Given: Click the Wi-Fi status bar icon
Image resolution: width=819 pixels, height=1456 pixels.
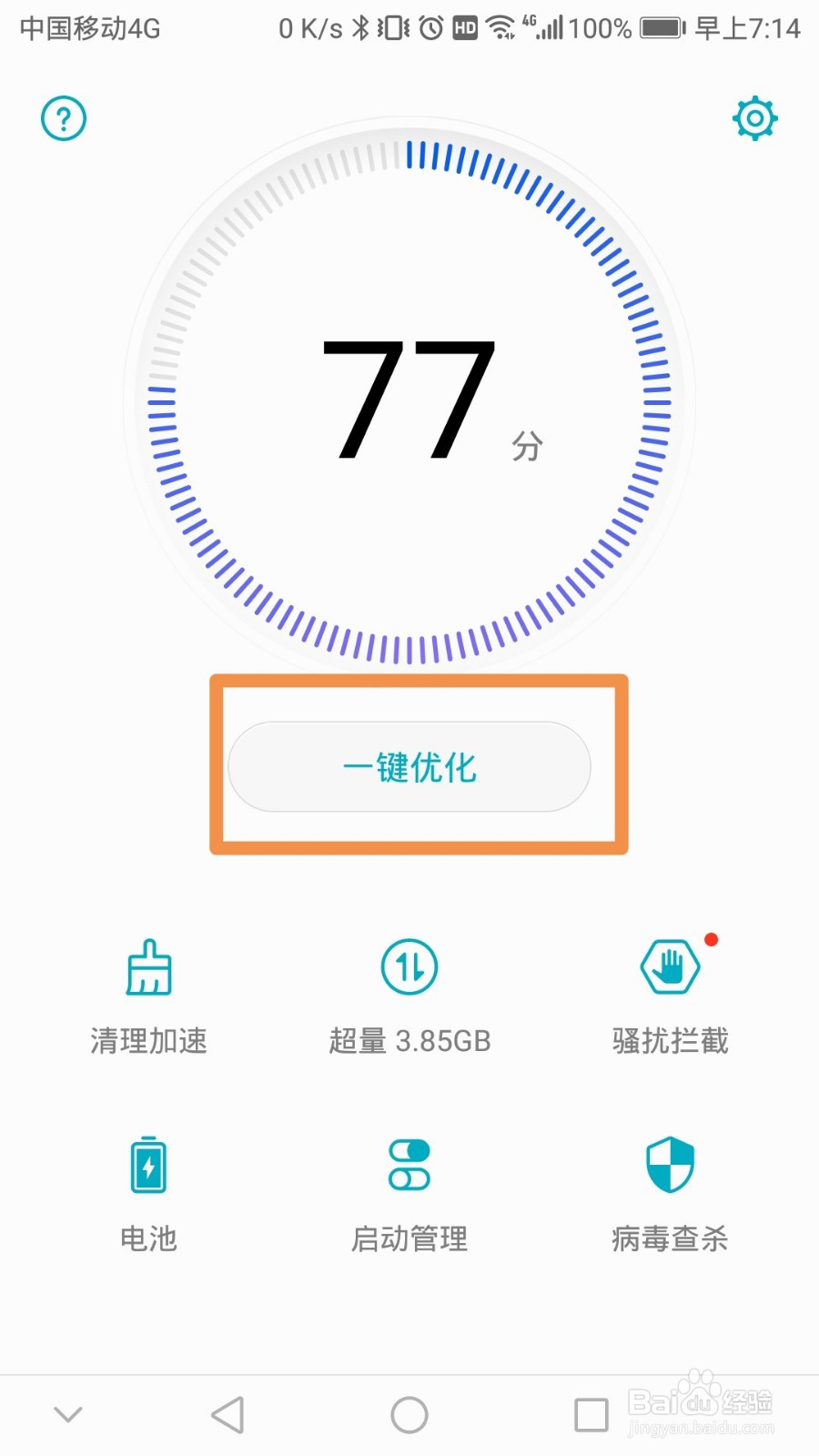Looking at the screenshot, I should coord(499,27).
